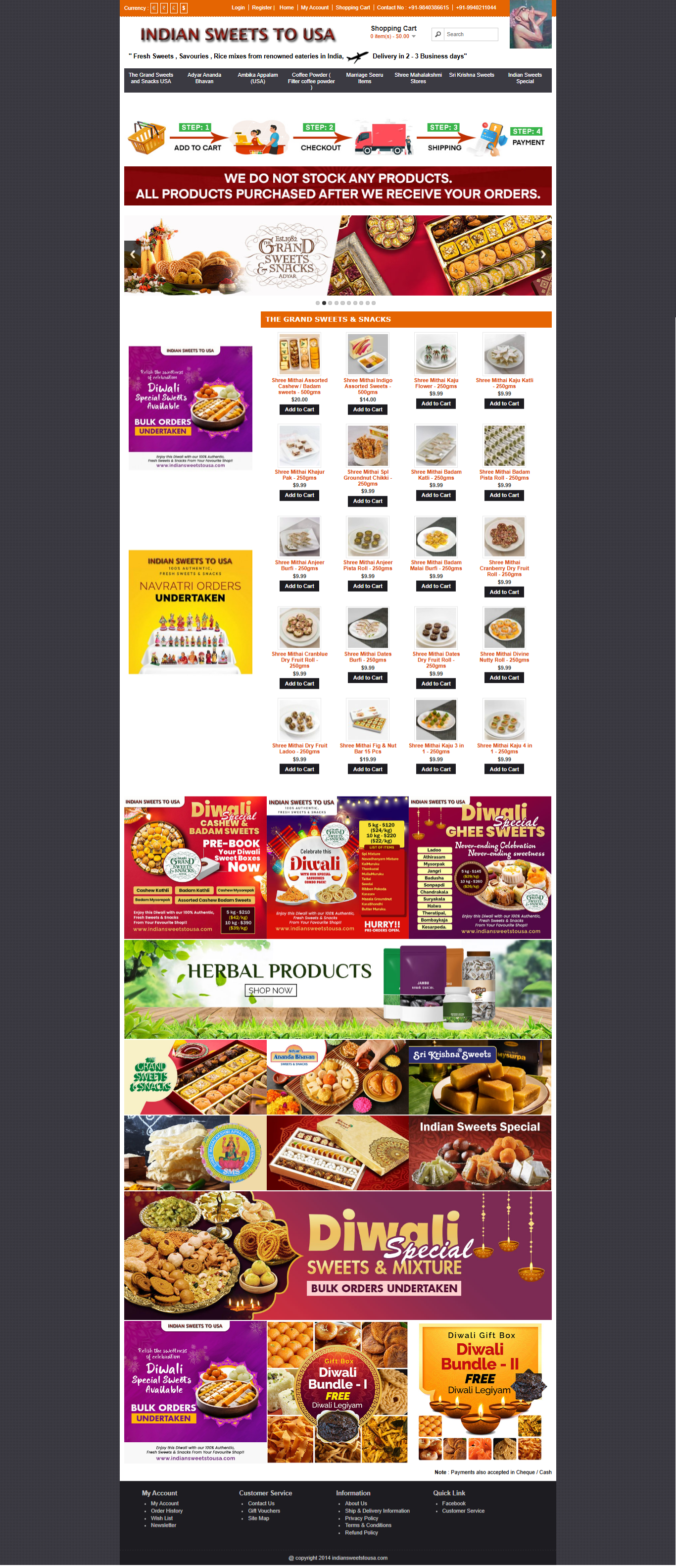Open the Login link
The height and width of the screenshot is (1568, 676).
238,7
